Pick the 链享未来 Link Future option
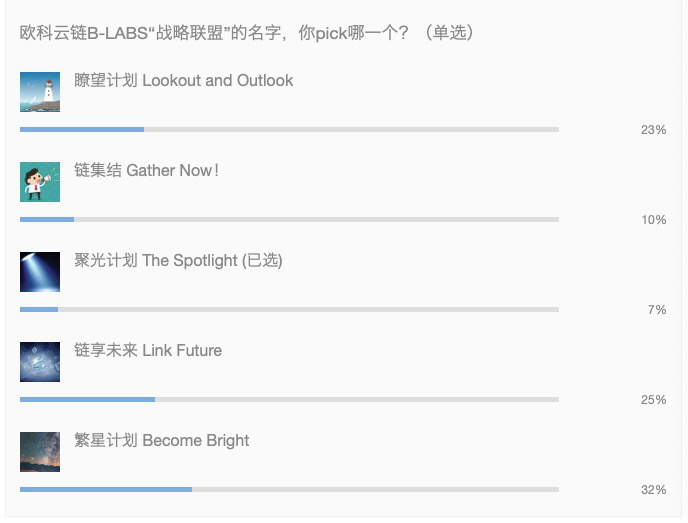This screenshot has width=688, height=523. (x=148, y=351)
